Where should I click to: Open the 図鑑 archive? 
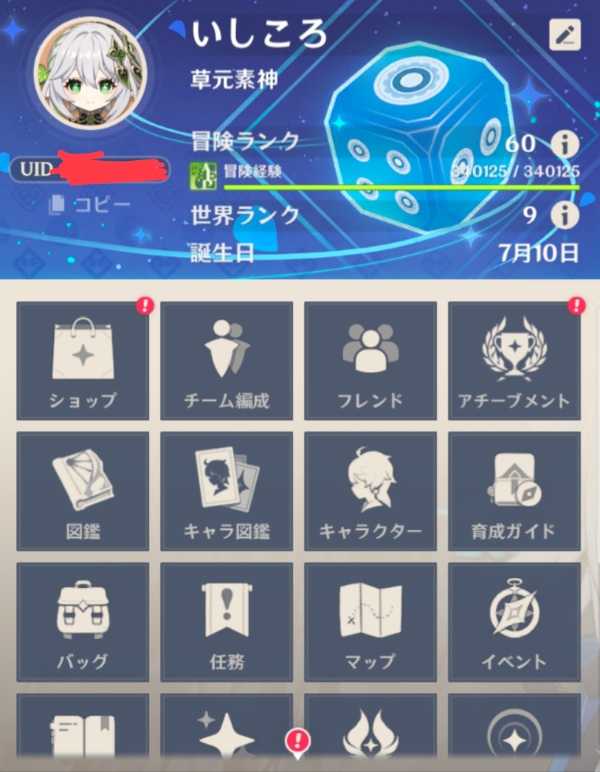tap(83, 491)
